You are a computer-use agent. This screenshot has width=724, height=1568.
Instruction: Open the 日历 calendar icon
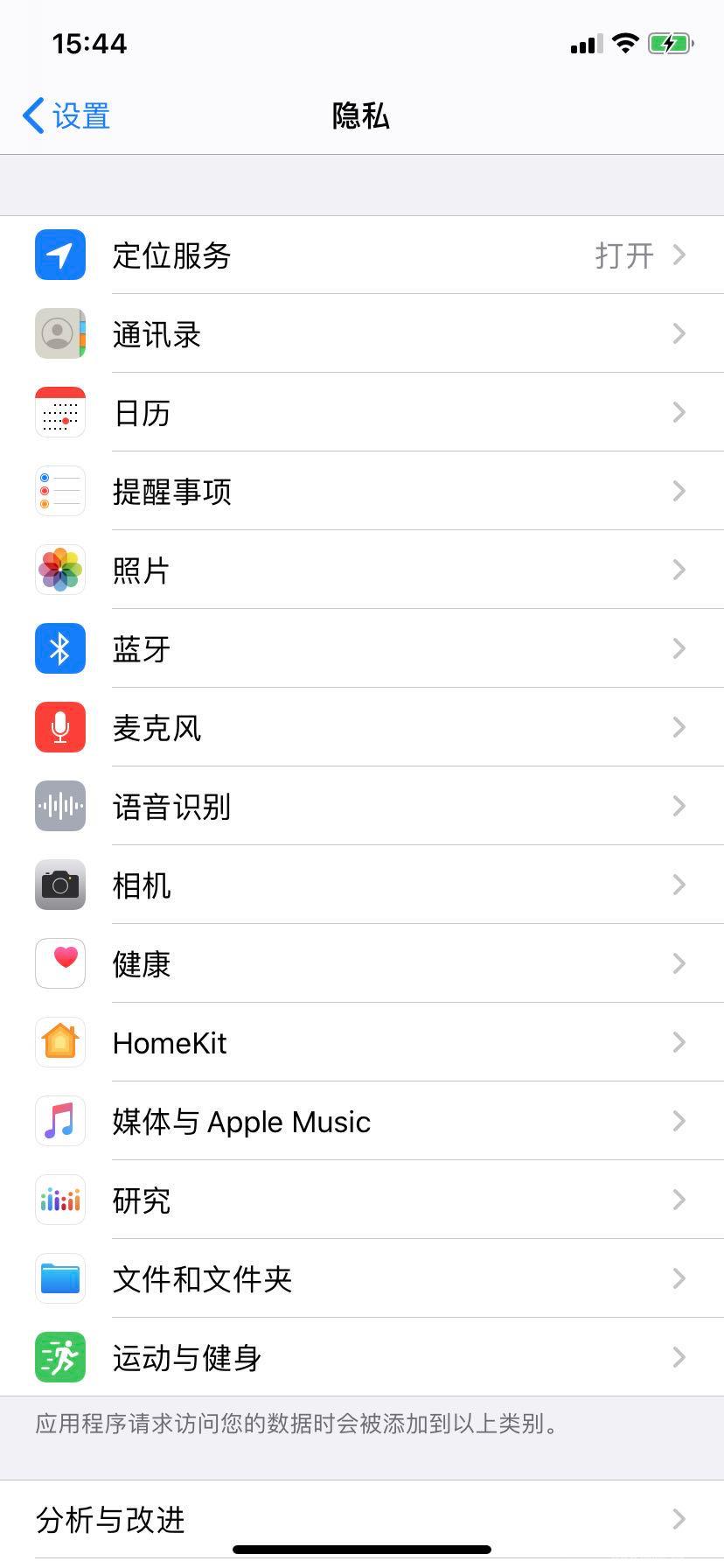pyautogui.click(x=59, y=412)
